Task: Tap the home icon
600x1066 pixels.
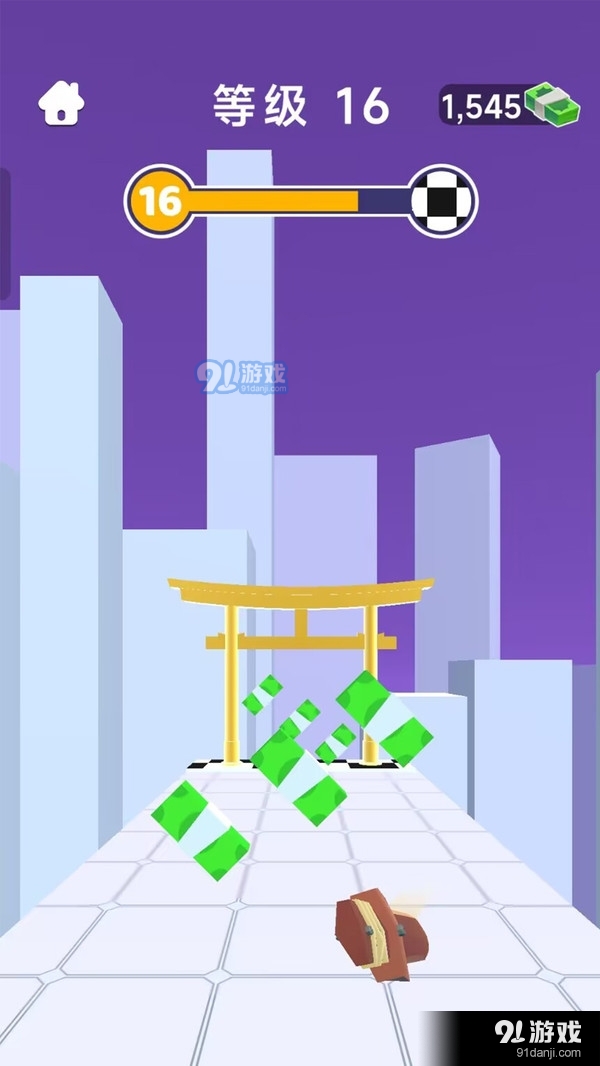Action: (61, 103)
